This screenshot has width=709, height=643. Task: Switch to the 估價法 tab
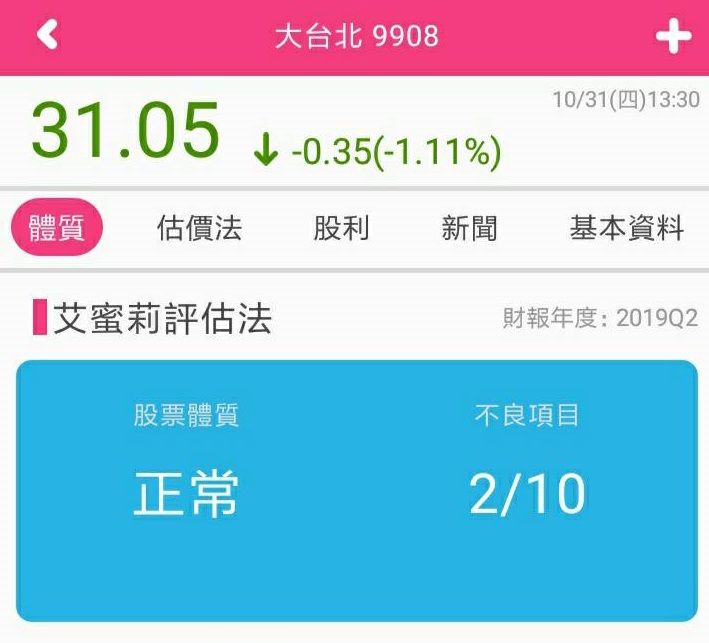tap(199, 229)
